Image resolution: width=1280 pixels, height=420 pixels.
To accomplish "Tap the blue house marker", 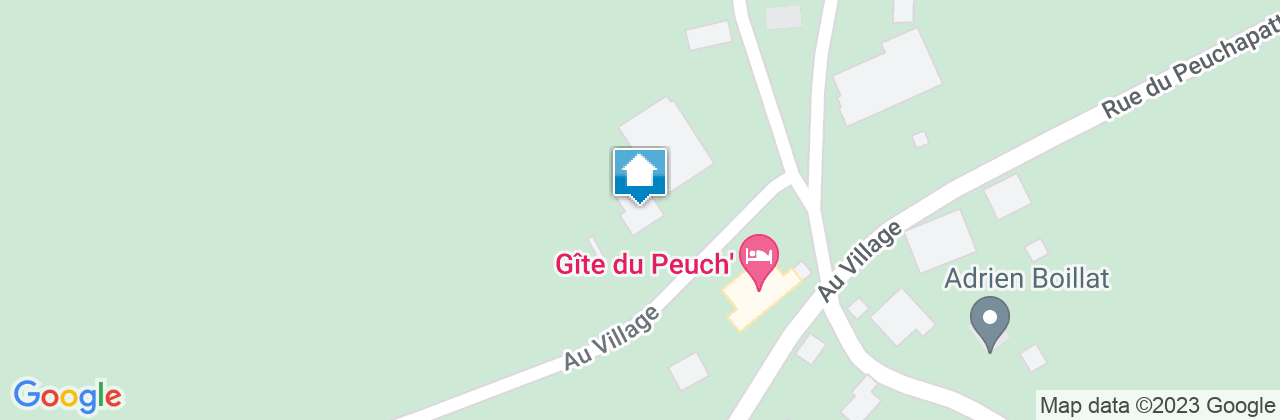I will 639,173.
